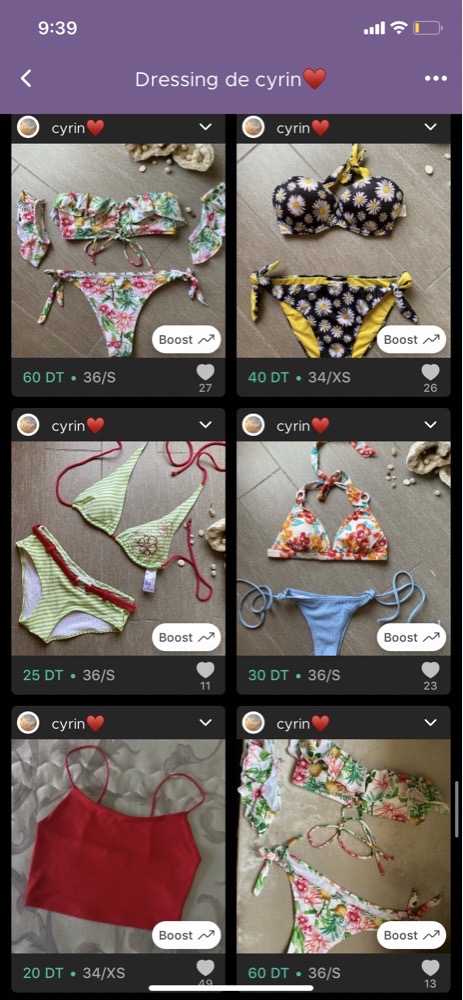Tap the heart on the 30 DT bikini

[430, 670]
